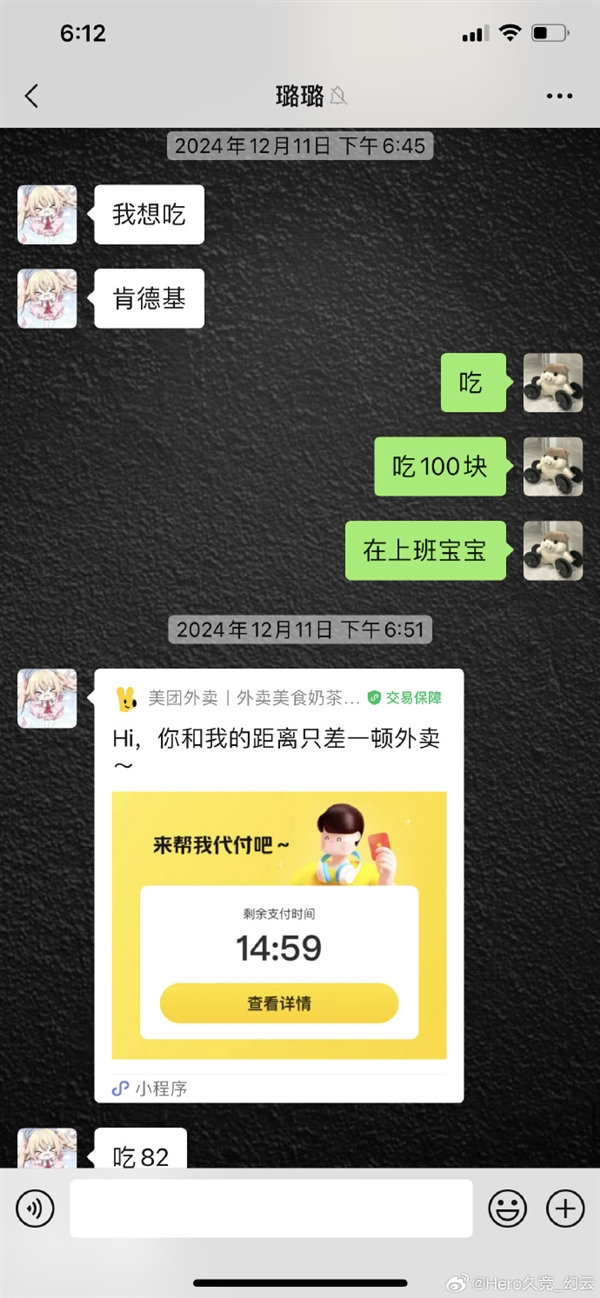
Task: Open the plus attachments menu
Action: (x=565, y=1209)
